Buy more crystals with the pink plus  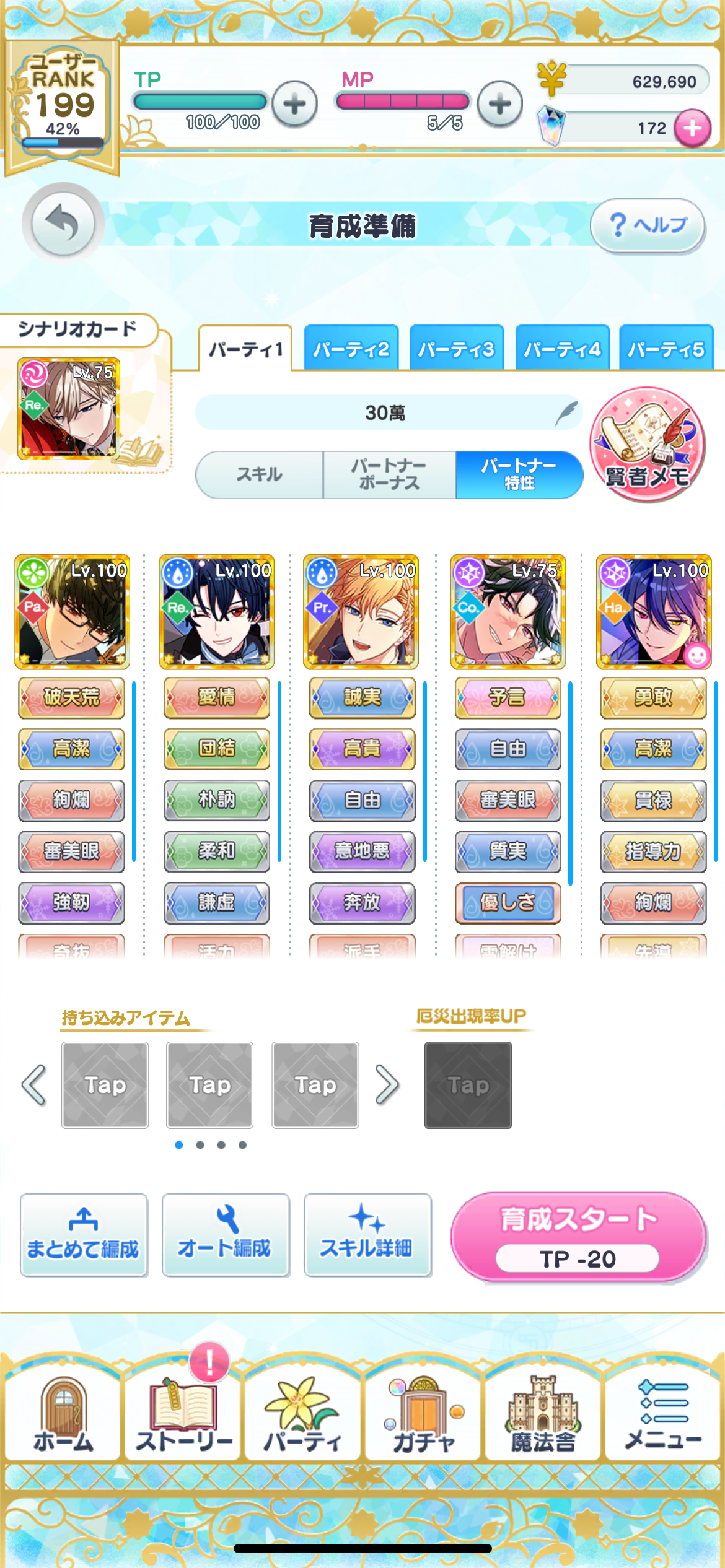click(x=692, y=128)
